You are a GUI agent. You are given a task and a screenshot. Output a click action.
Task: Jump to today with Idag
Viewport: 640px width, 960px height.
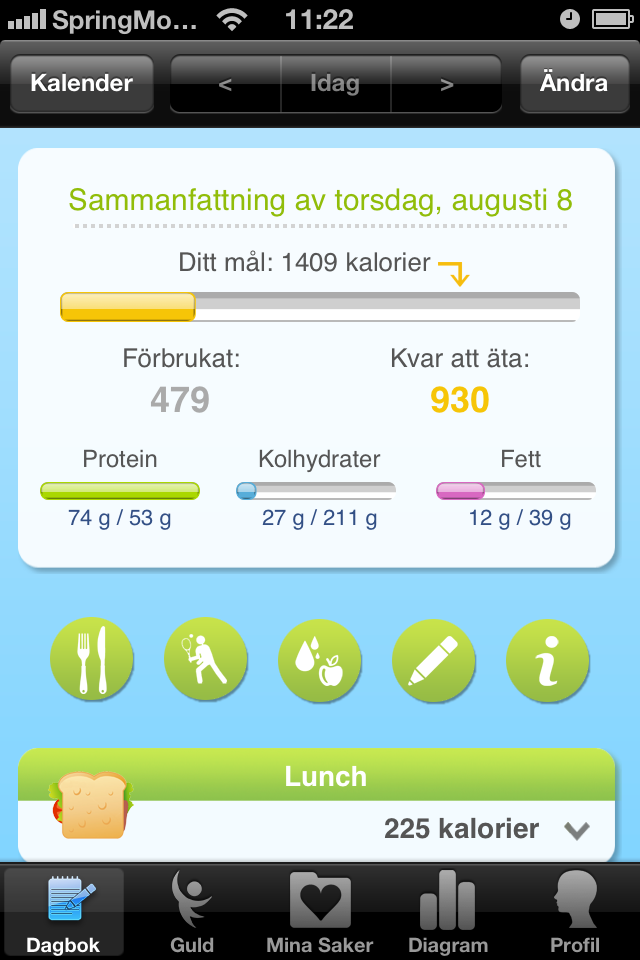pyautogui.click(x=335, y=84)
